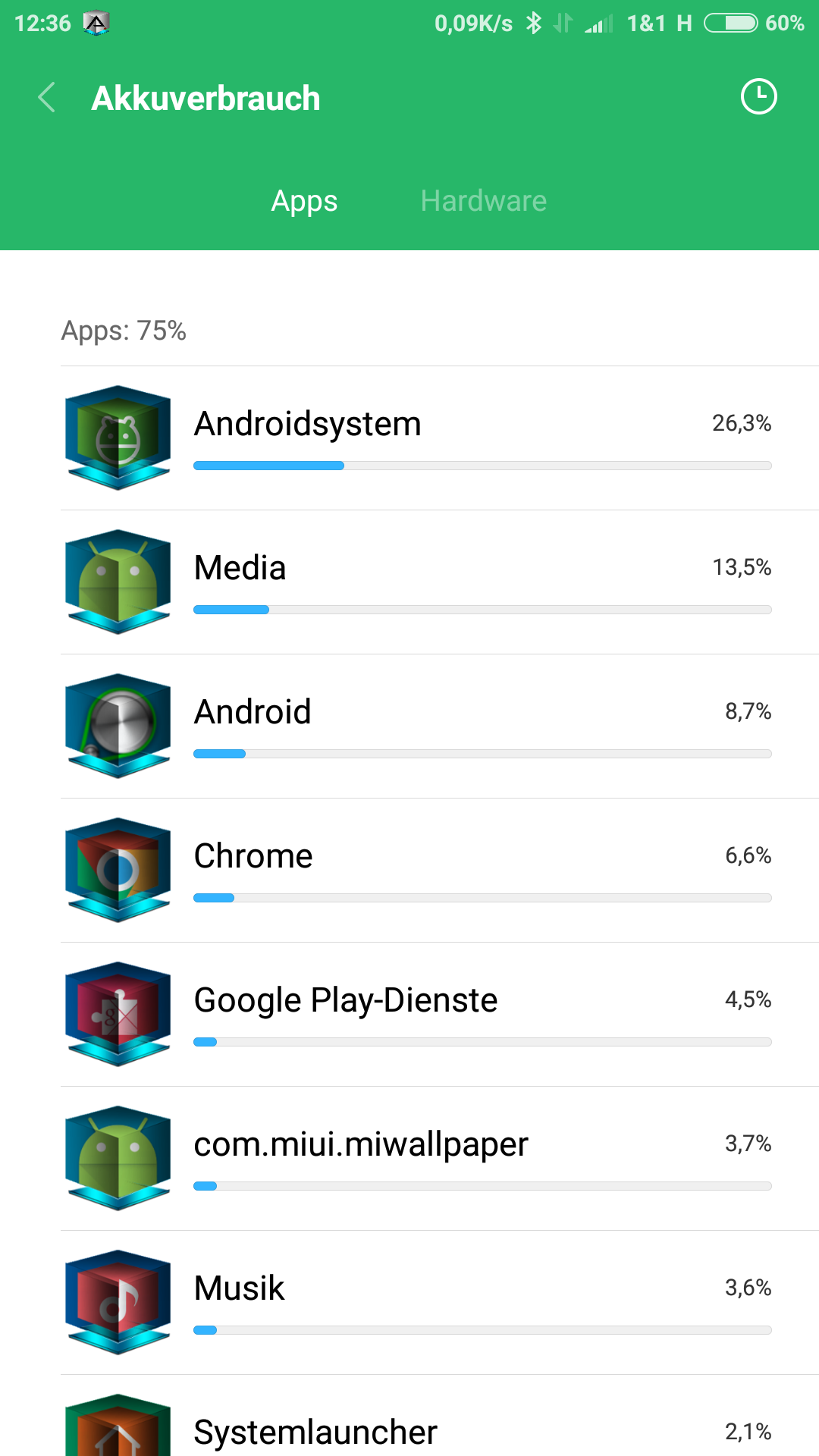The height and width of the screenshot is (1456, 819).
Task: Switch to the Hardware tab
Action: click(x=484, y=201)
